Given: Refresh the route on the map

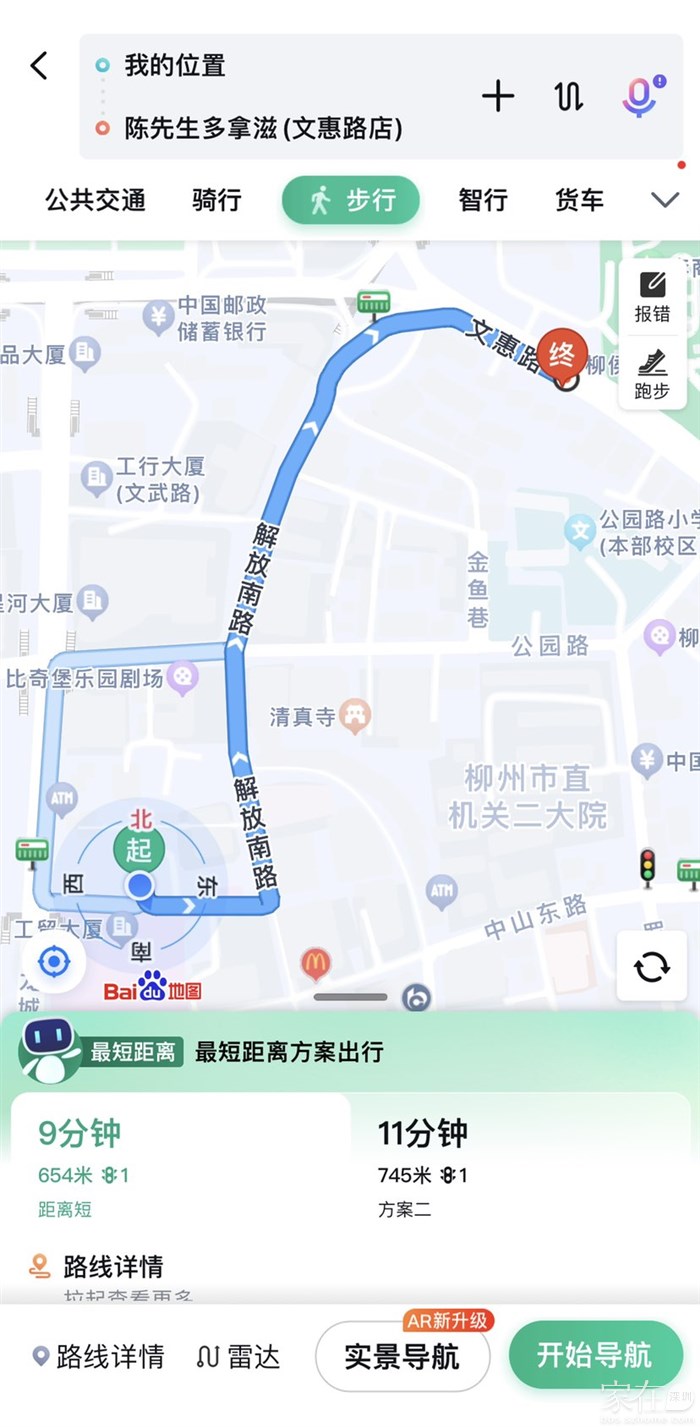Looking at the screenshot, I should [651, 966].
